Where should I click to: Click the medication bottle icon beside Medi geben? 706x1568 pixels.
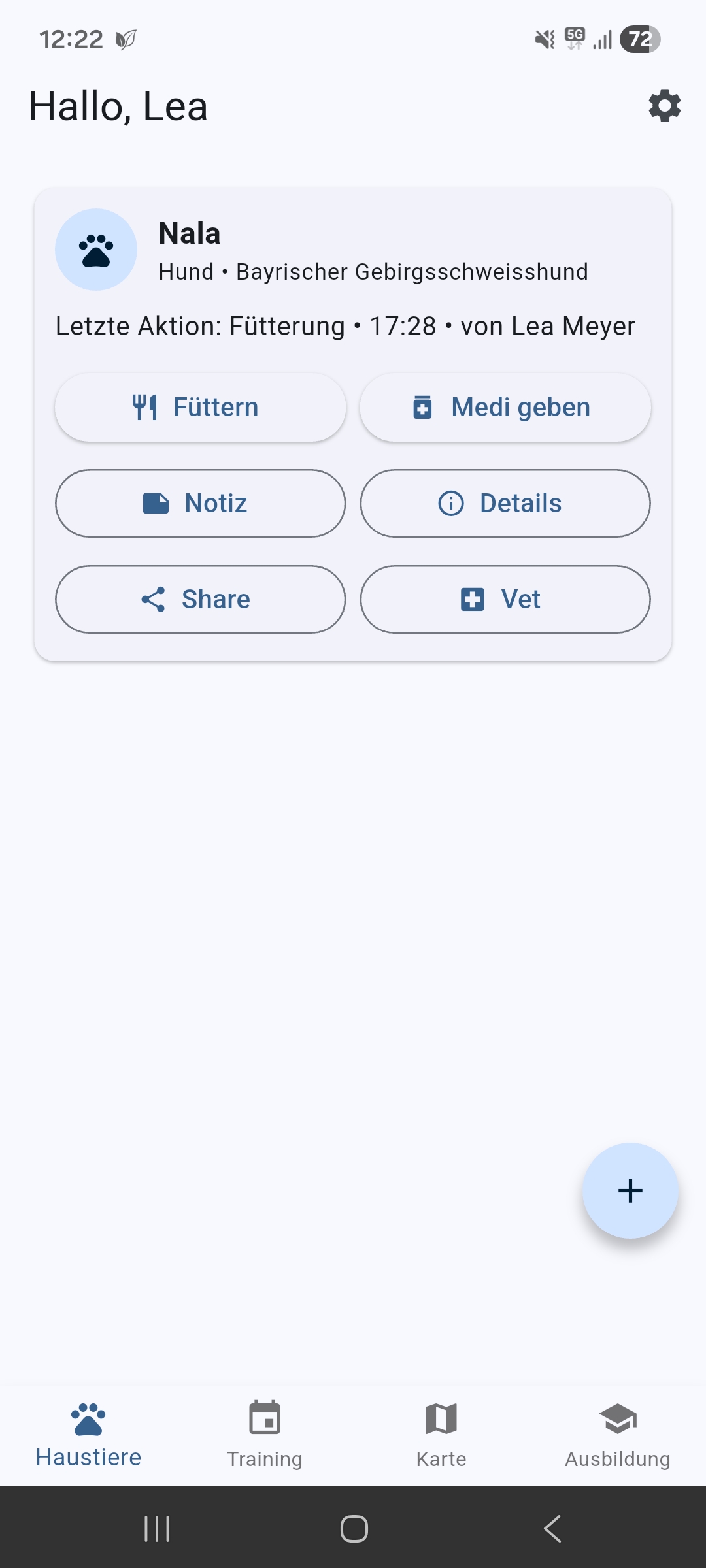[424, 406]
